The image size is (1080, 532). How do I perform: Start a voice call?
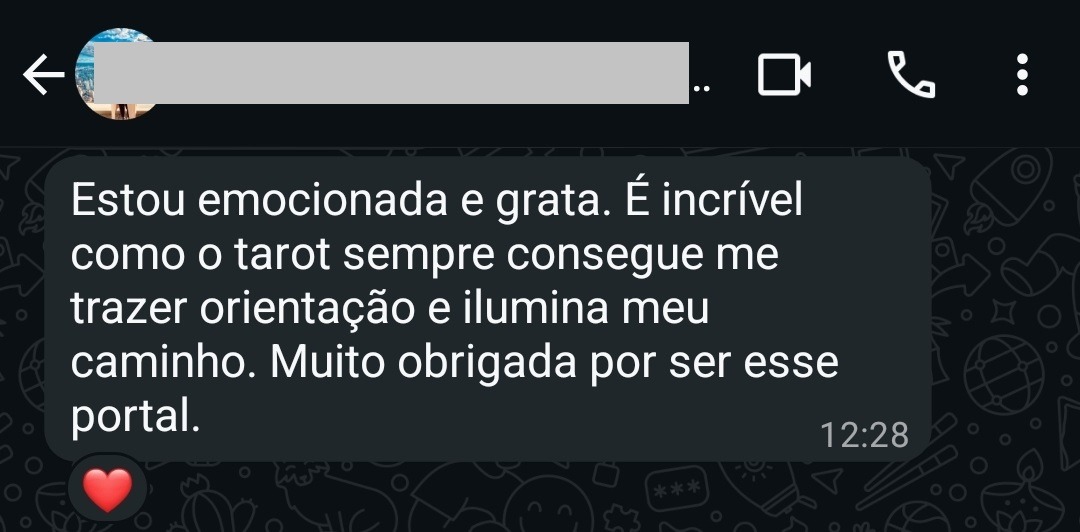pos(911,75)
